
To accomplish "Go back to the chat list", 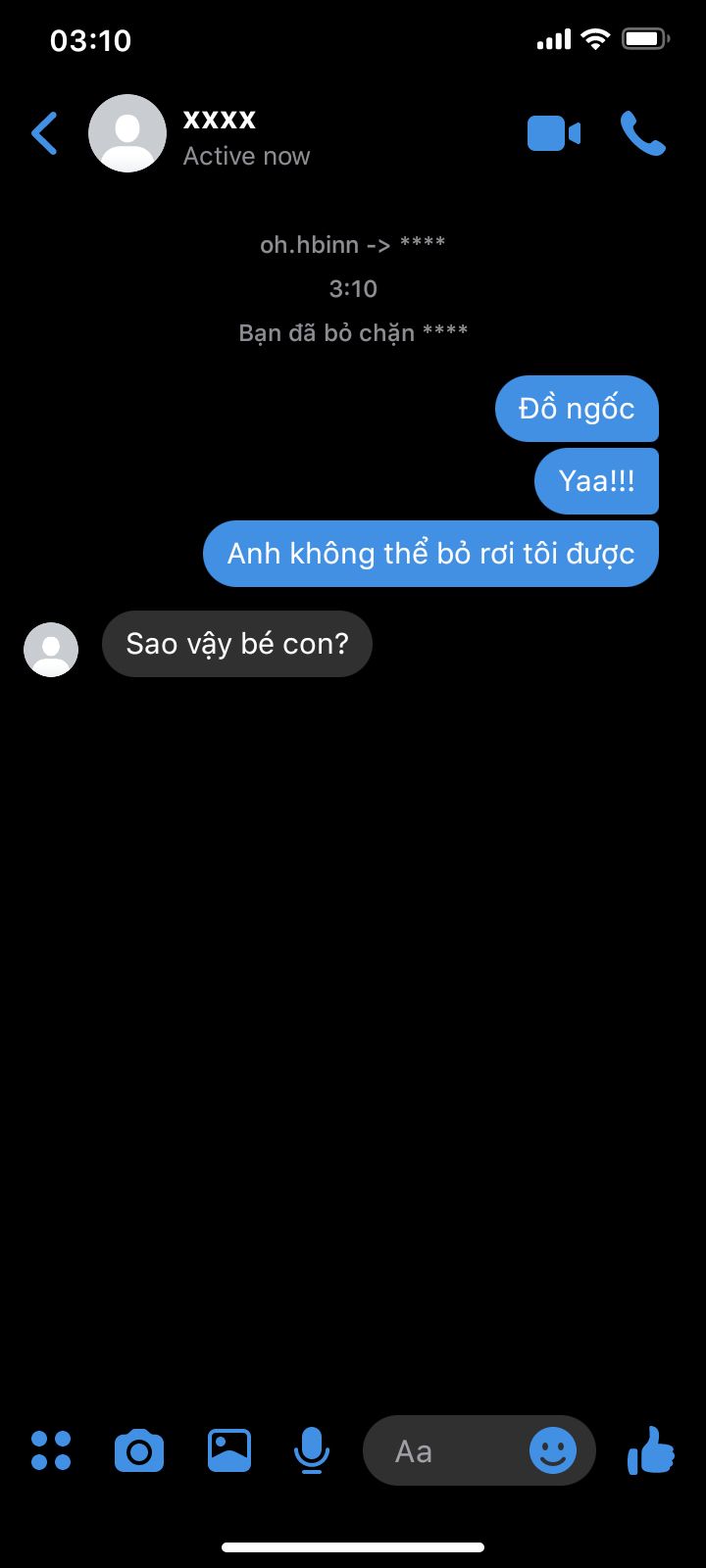I will (44, 134).
